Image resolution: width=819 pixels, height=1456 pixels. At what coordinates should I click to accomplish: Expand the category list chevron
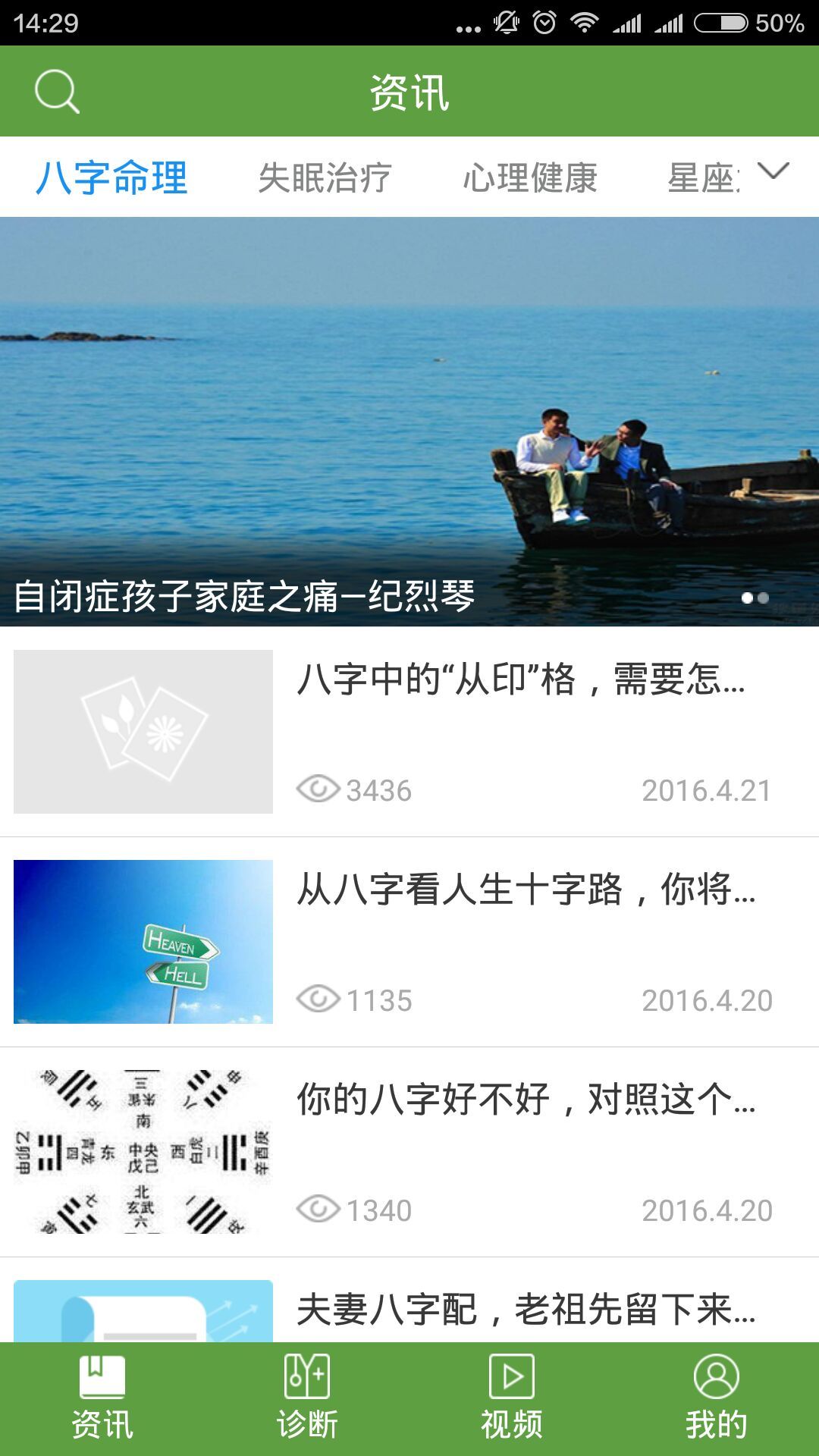tap(773, 171)
